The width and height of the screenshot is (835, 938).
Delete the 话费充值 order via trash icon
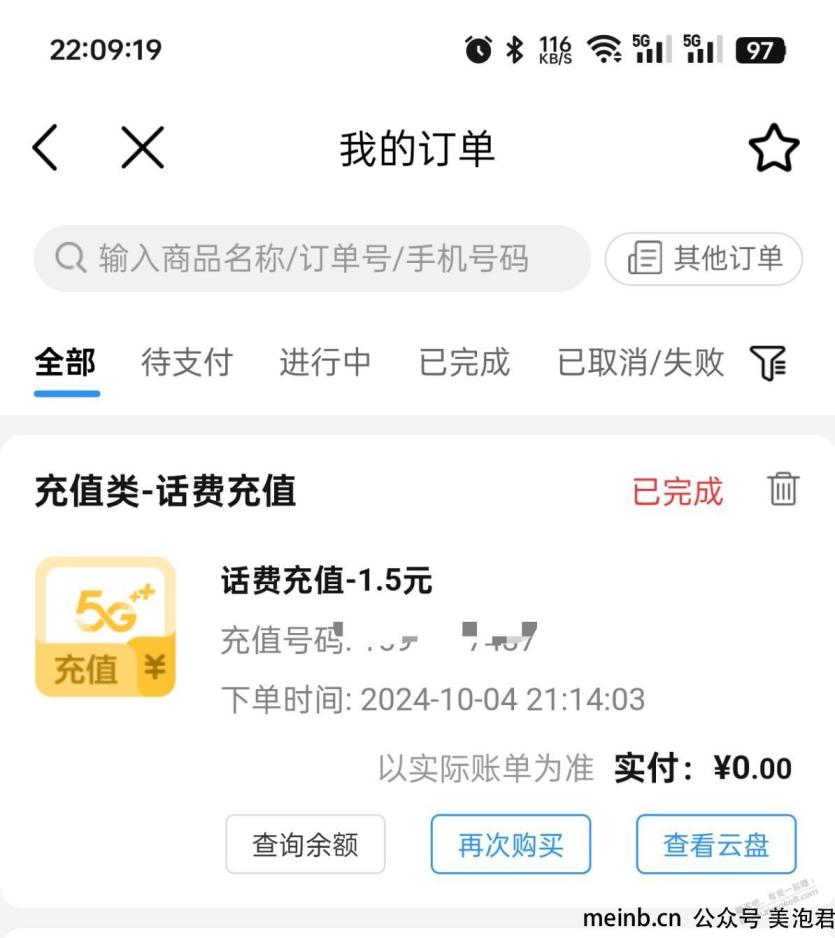pyautogui.click(x=783, y=490)
